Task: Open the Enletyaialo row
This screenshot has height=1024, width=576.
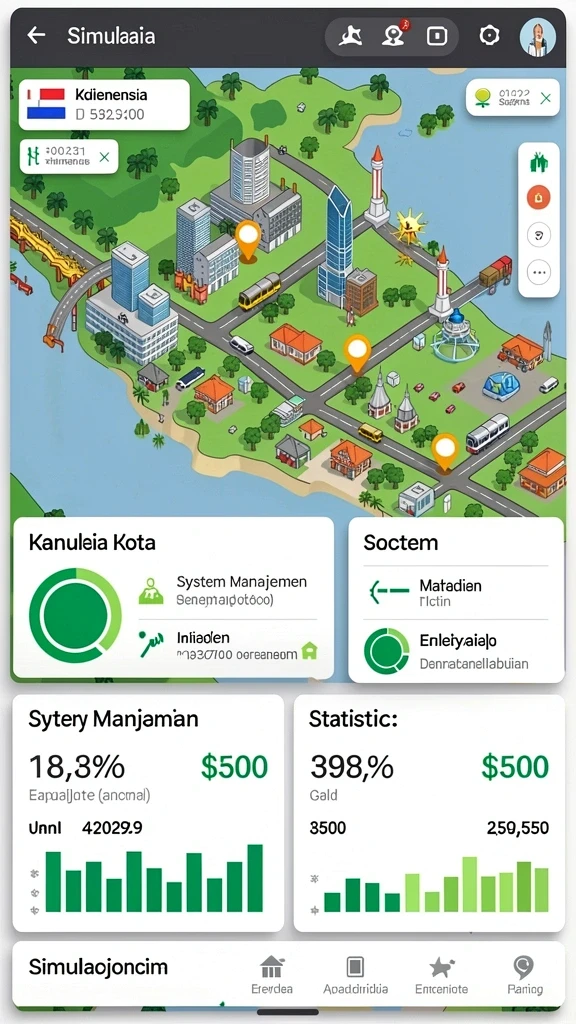Action: pyautogui.click(x=456, y=651)
